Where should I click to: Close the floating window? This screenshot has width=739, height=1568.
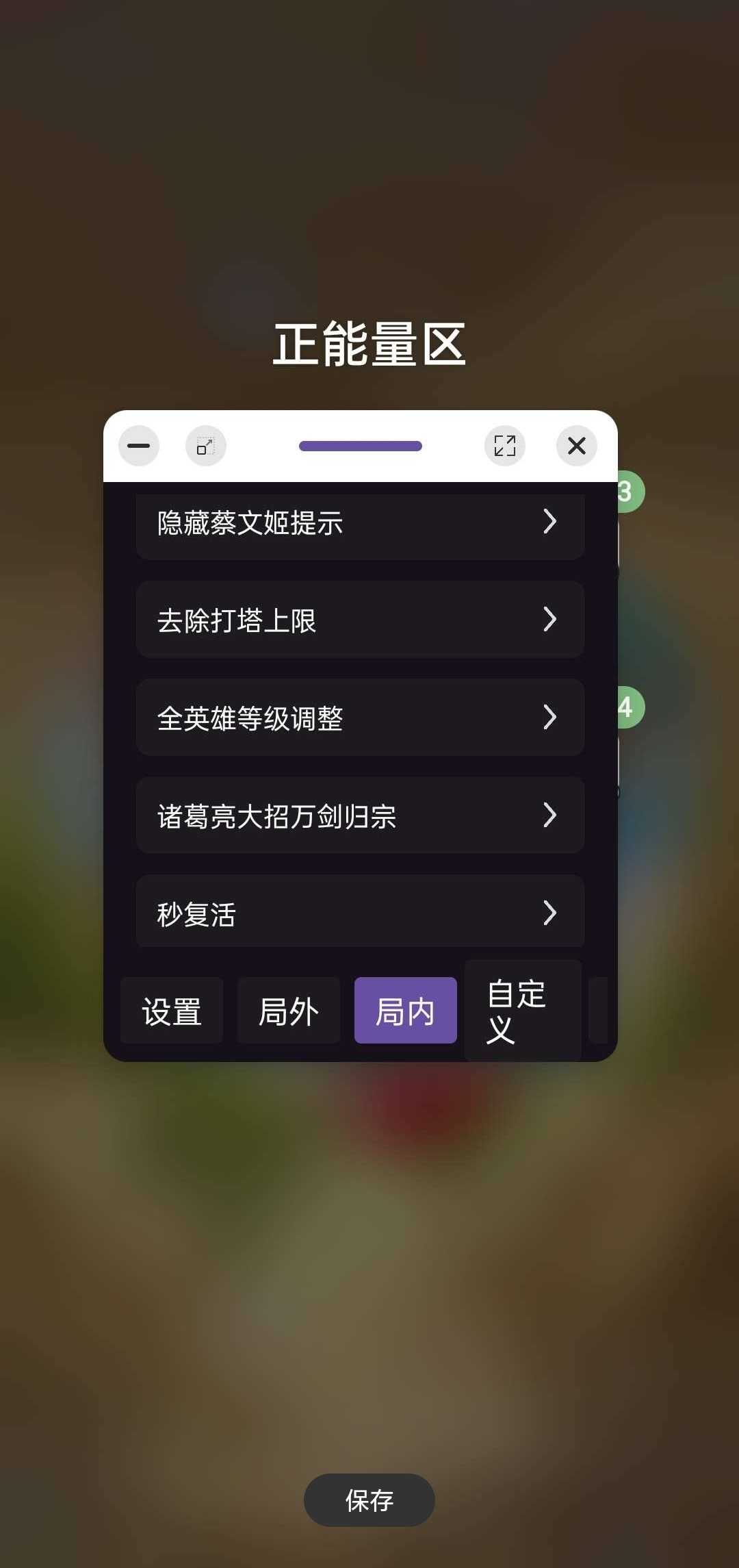[x=576, y=446]
